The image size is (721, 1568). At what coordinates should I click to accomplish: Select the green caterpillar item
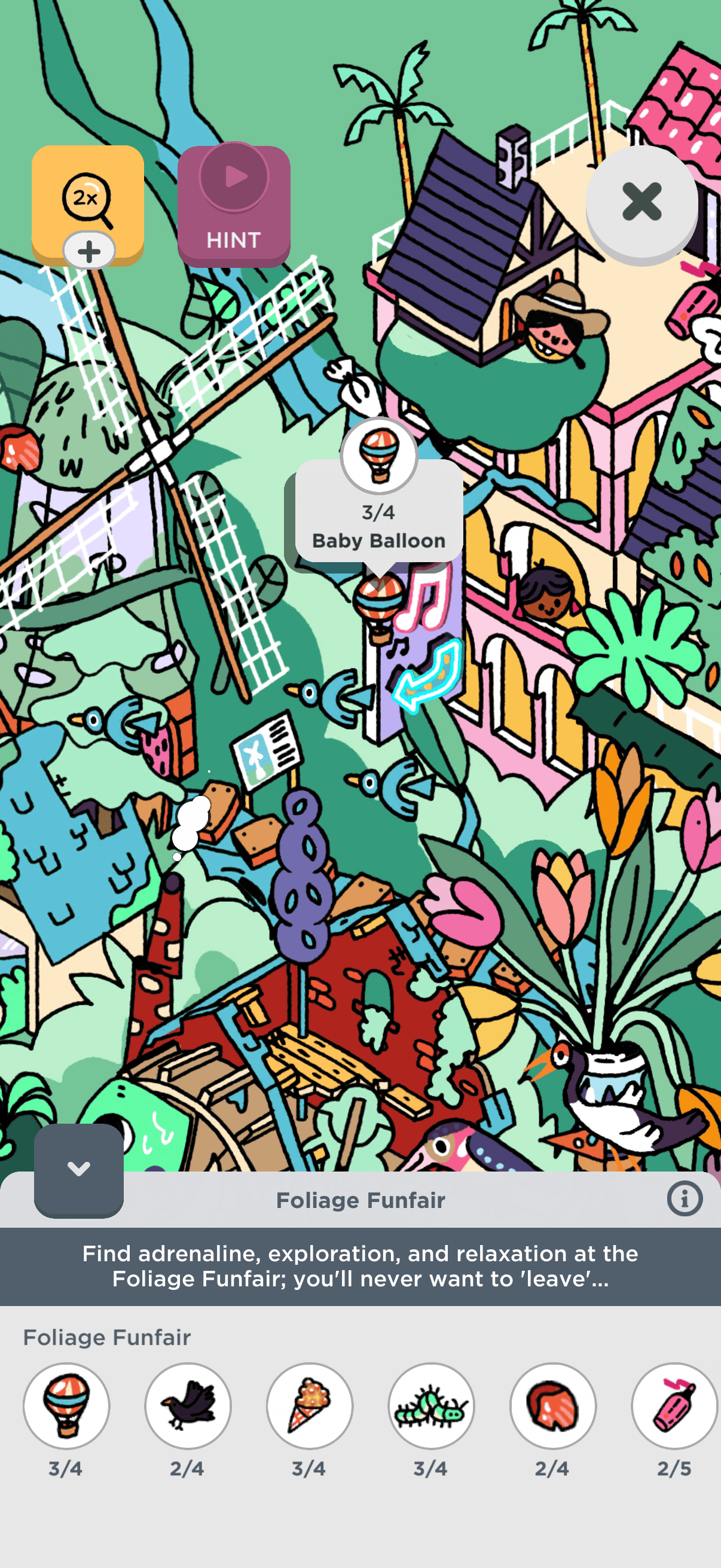[432, 1405]
